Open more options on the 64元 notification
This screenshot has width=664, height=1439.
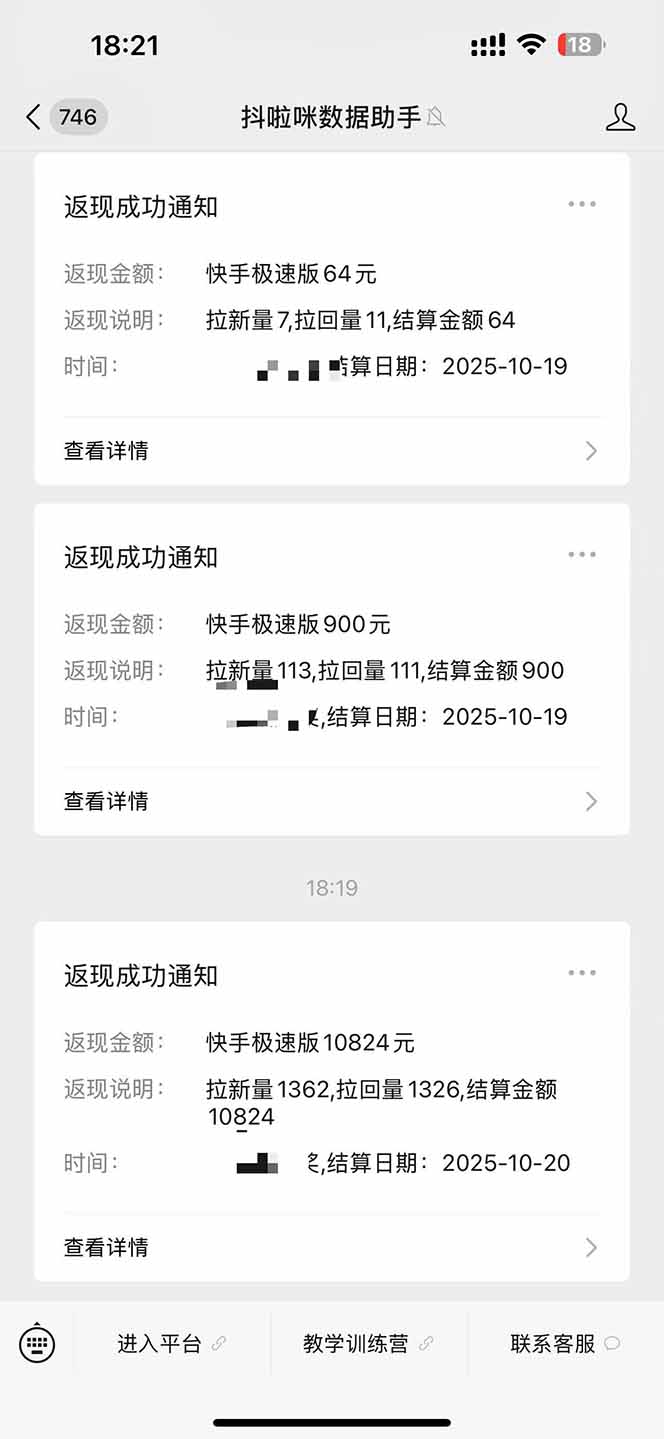coord(581,204)
